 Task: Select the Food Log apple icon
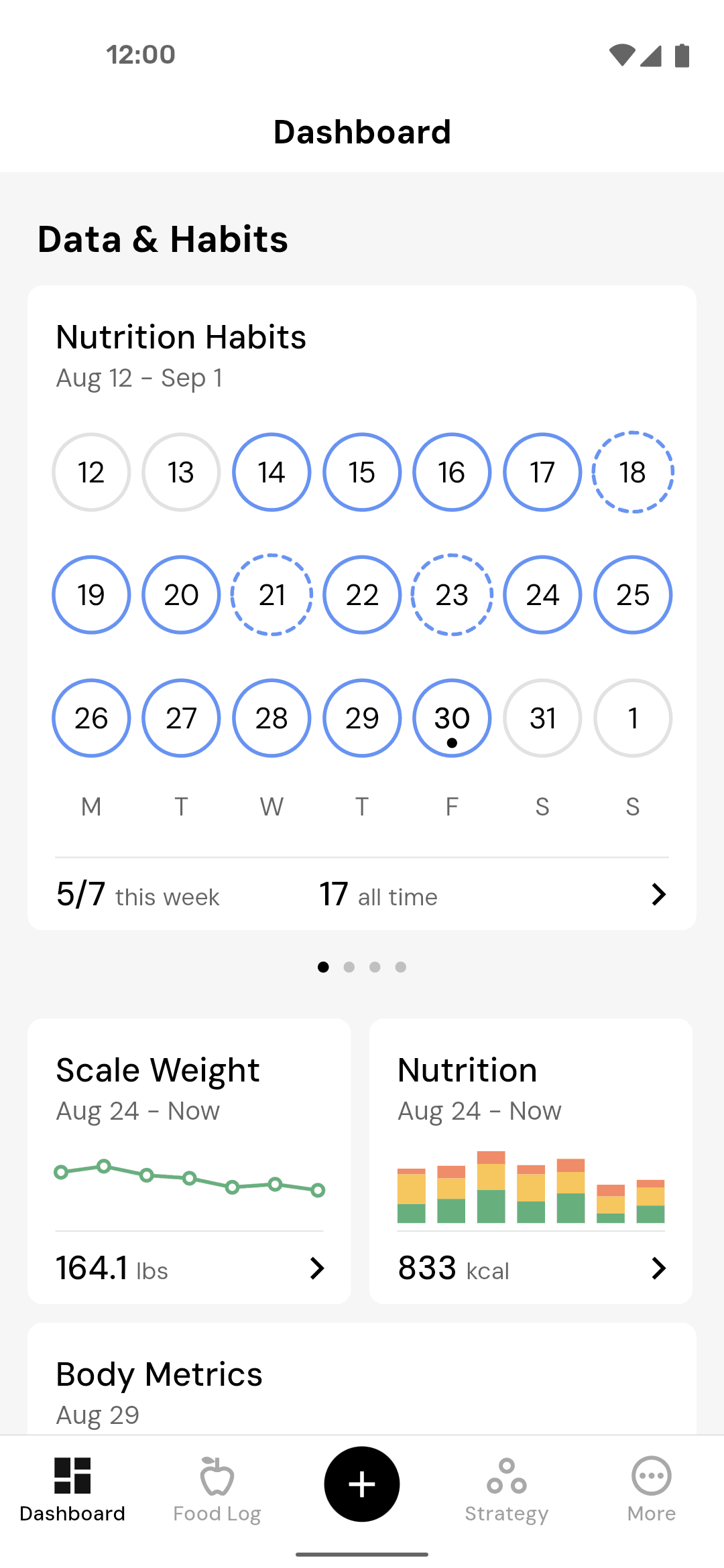click(x=216, y=1476)
